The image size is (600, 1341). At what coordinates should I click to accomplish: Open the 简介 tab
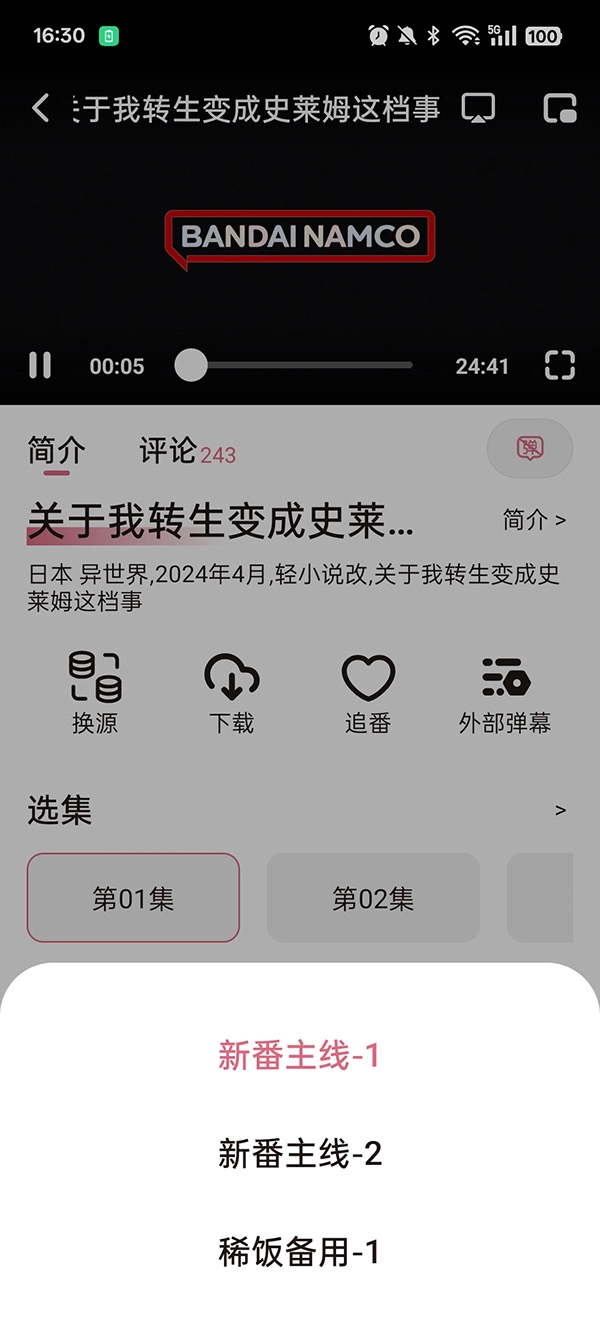56,451
